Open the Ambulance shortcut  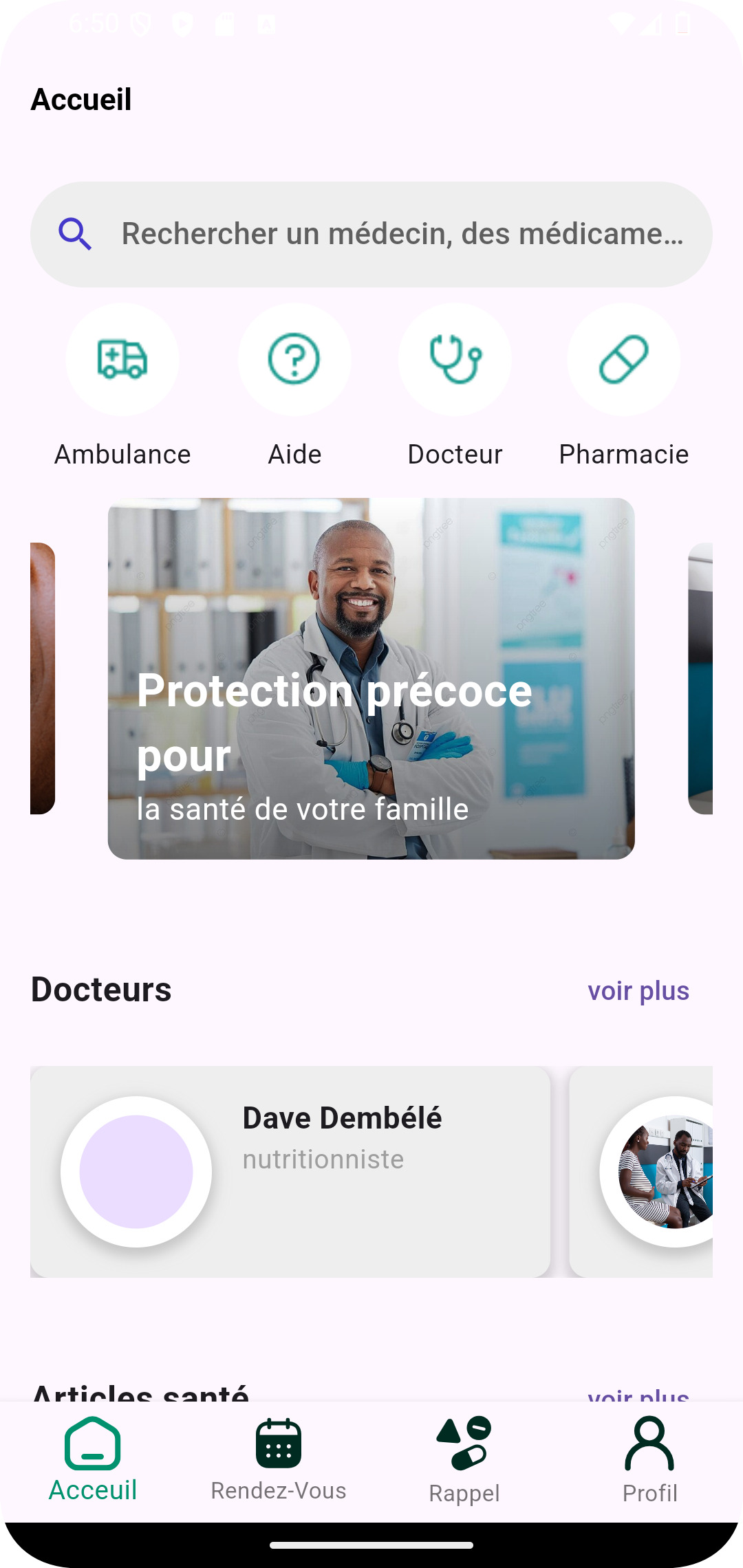(122, 360)
